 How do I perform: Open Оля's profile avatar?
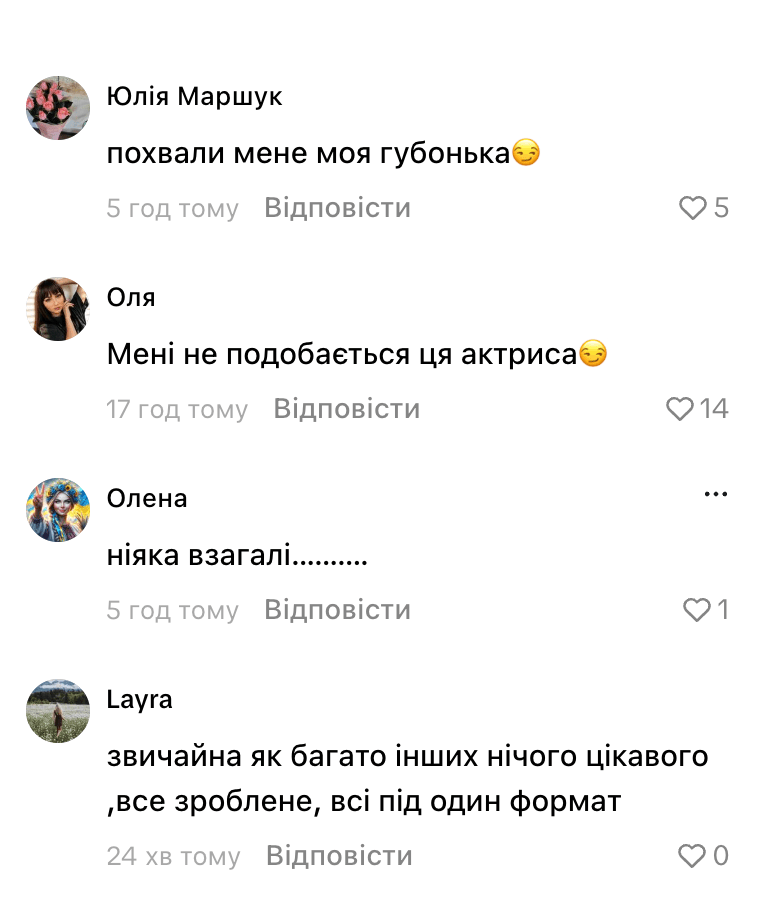coord(58,309)
